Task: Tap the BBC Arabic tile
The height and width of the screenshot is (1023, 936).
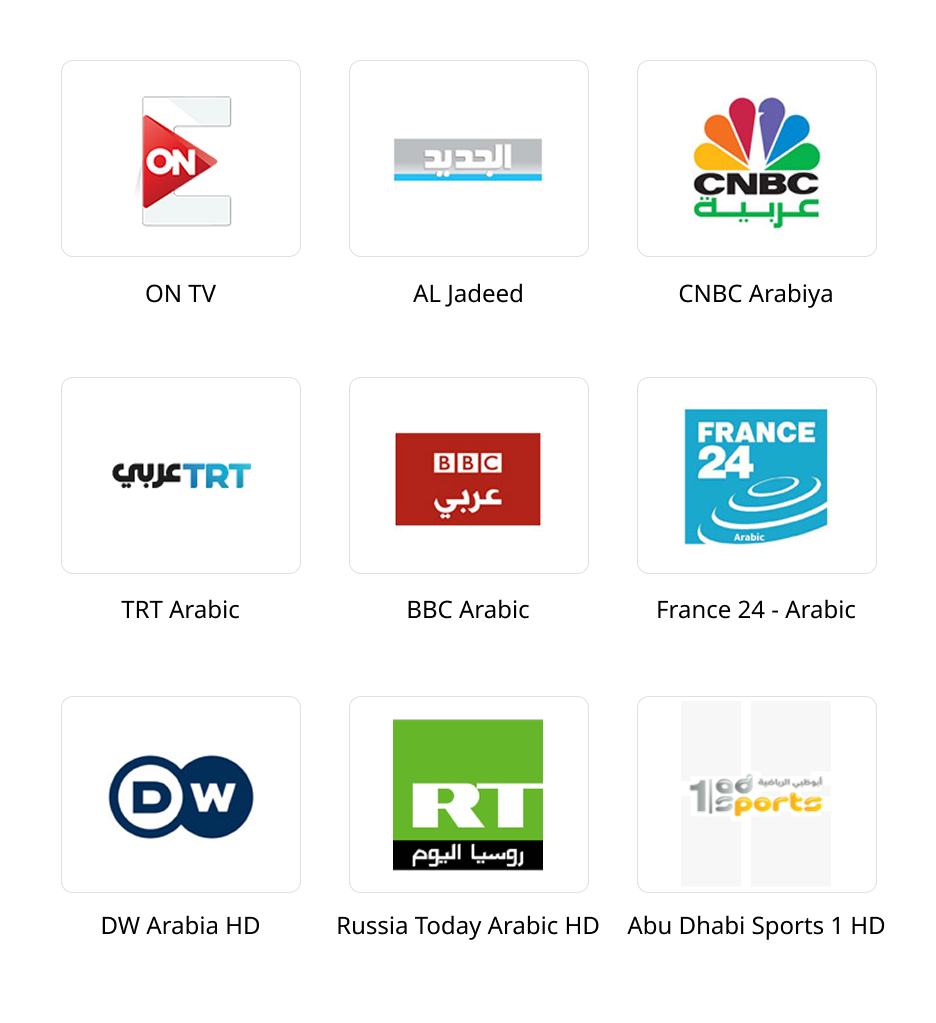Action: point(468,475)
